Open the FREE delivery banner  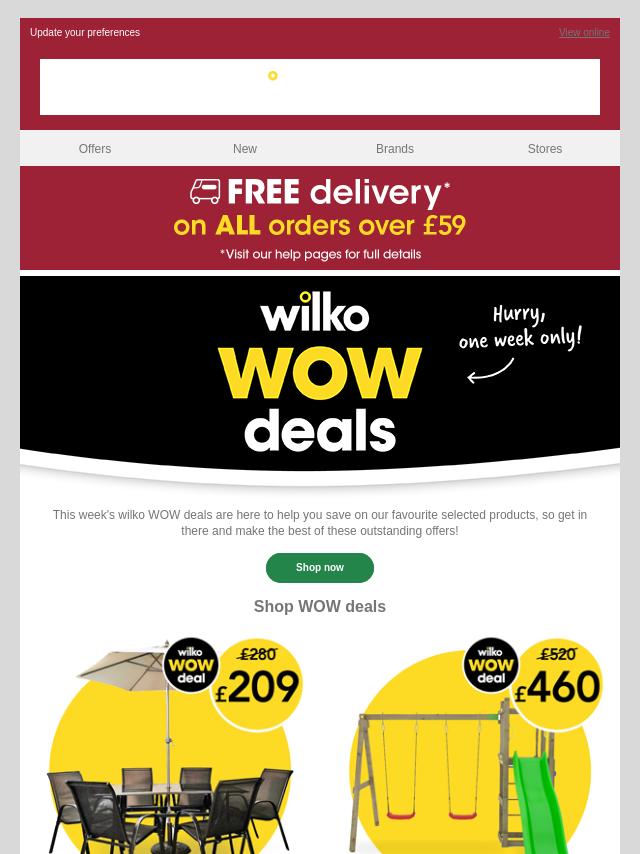tap(320, 218)
